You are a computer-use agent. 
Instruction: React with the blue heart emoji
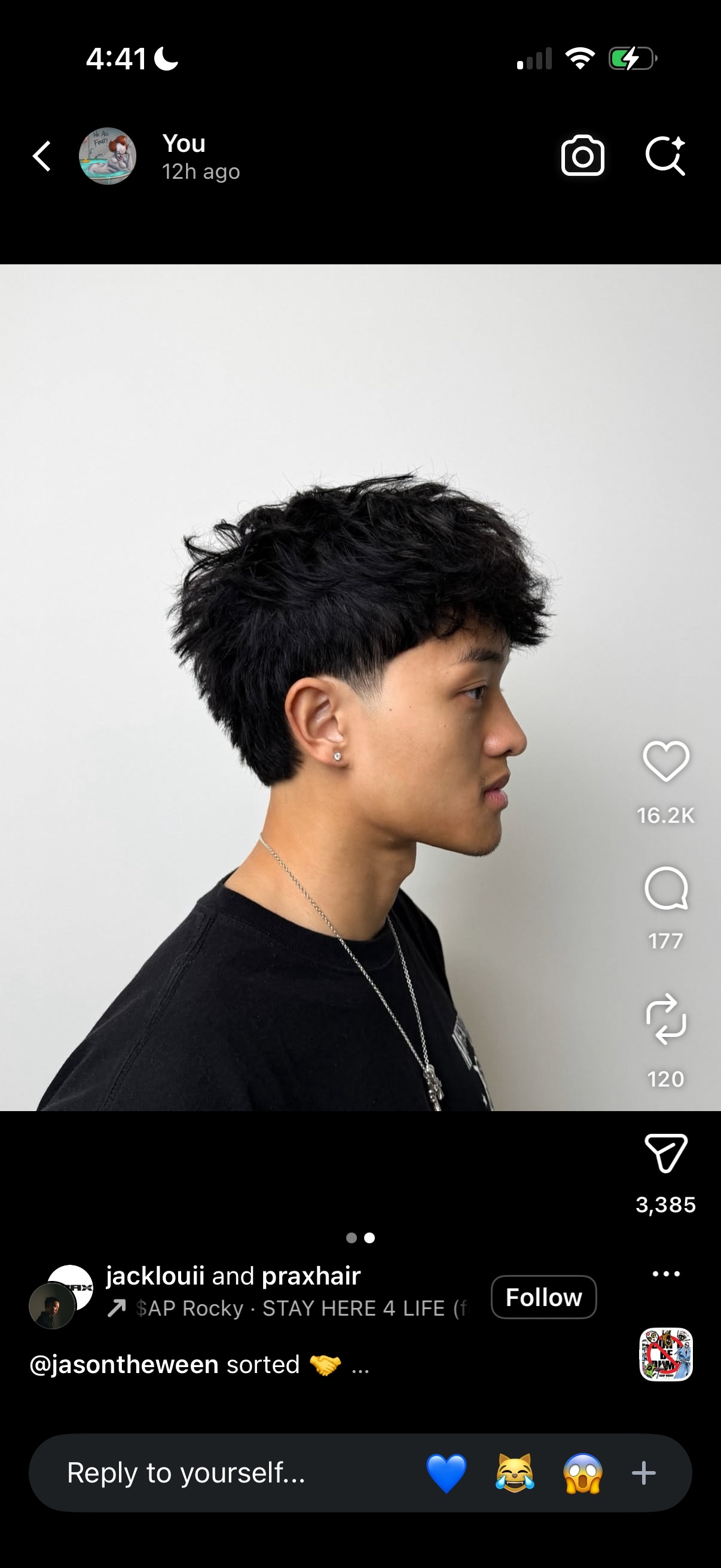[x=446, y=1473]
